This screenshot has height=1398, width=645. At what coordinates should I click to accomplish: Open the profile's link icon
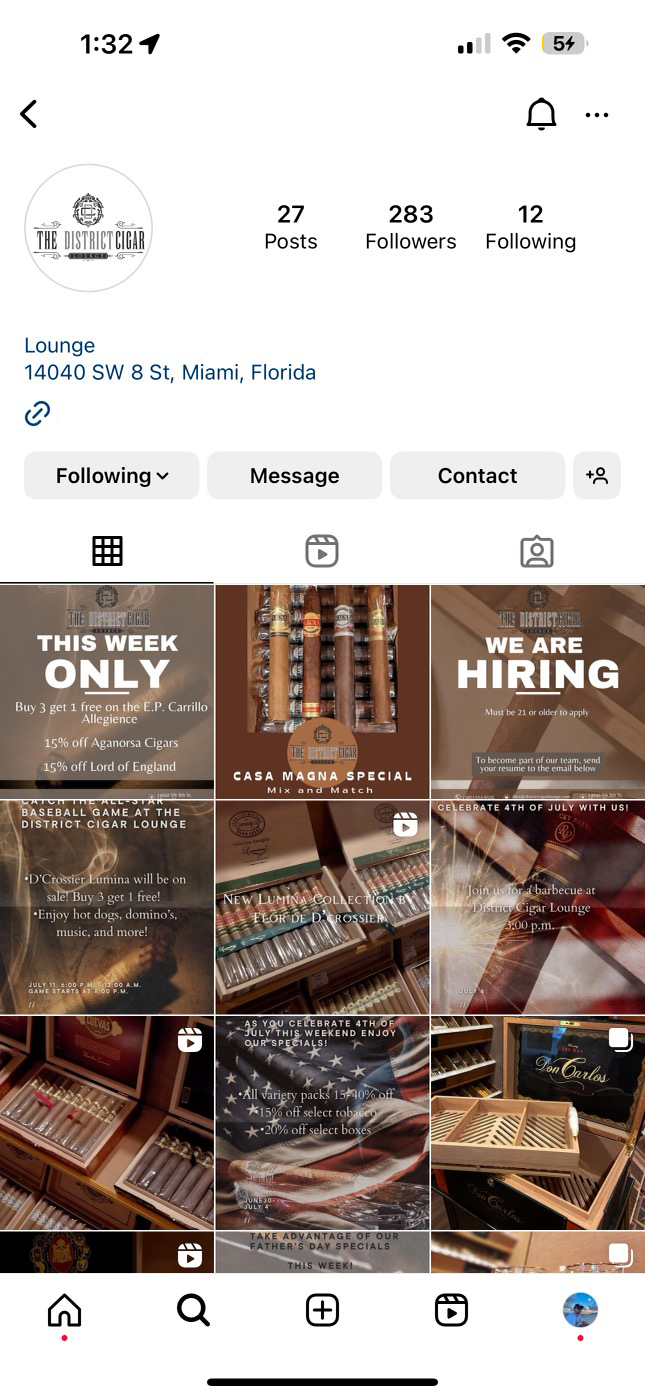point(38,413)
